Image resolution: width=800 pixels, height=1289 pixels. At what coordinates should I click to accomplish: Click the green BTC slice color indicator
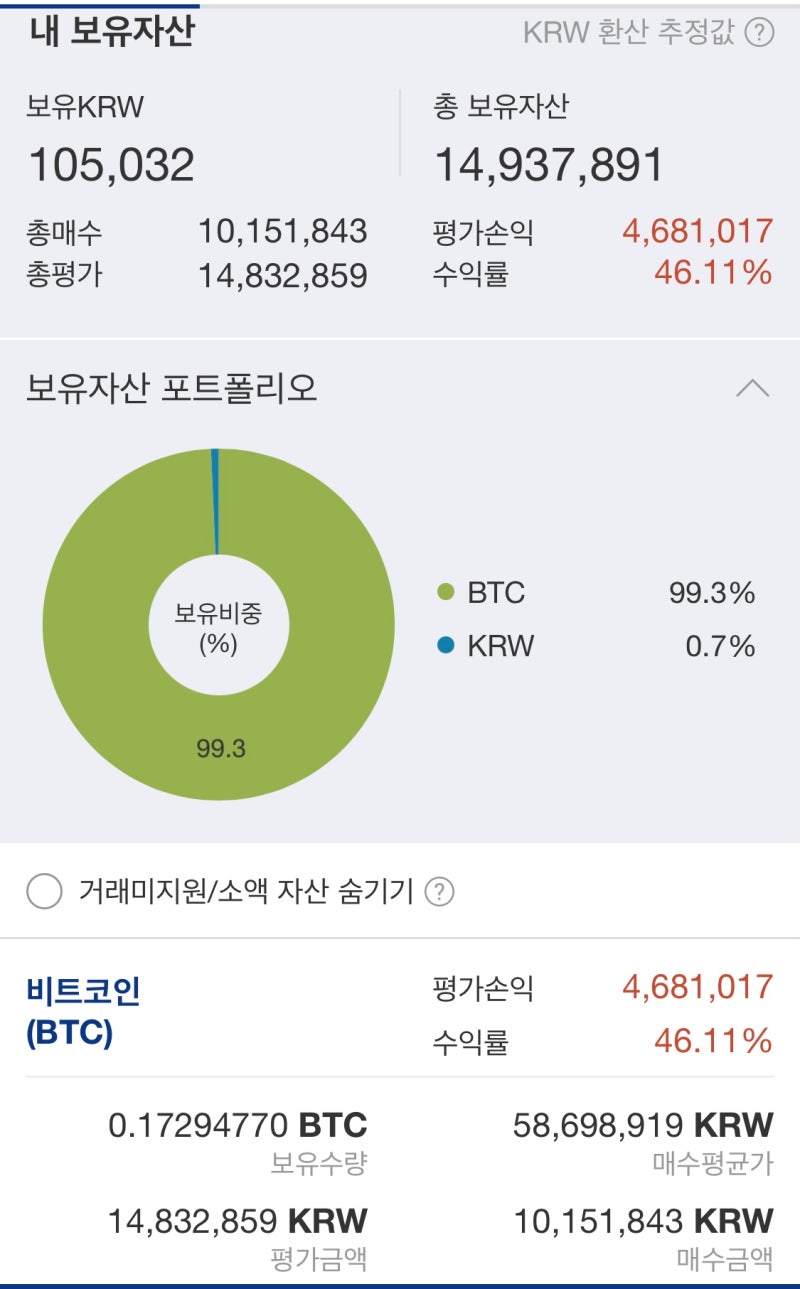coord(448,592)
